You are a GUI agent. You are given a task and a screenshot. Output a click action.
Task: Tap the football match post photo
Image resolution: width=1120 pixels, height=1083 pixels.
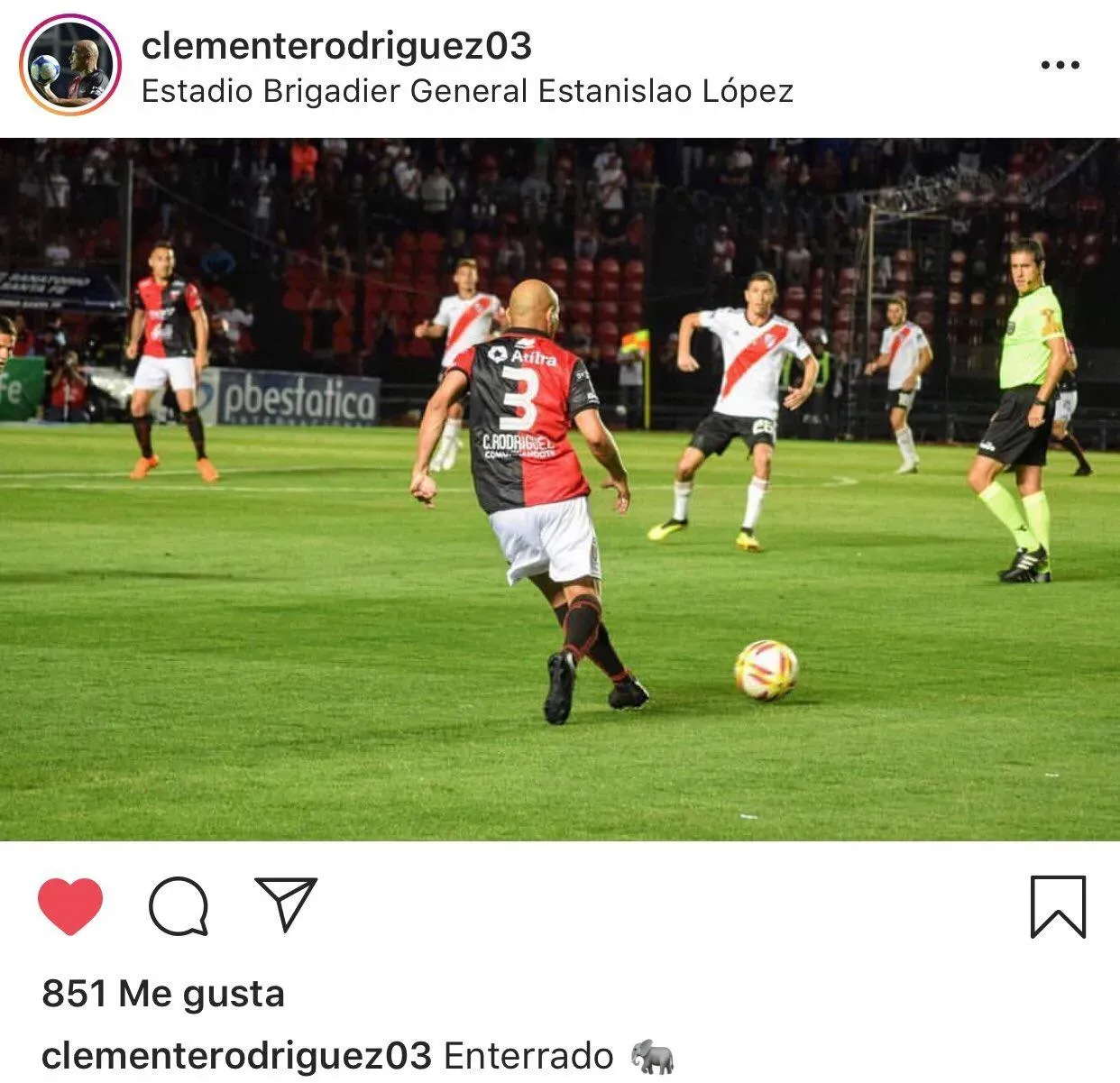tap(560, 489)
